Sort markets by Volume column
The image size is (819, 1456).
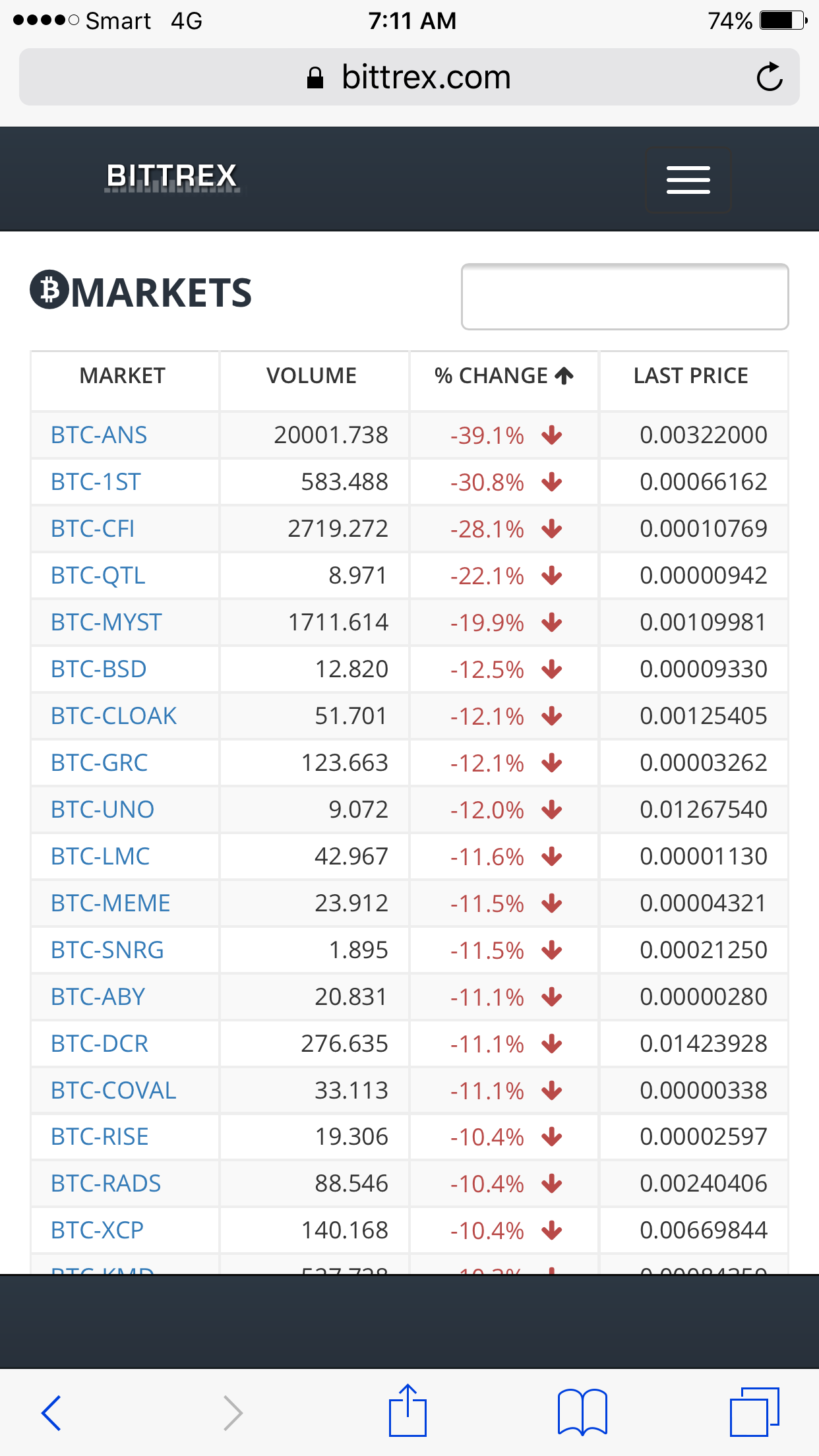[x=311, y=376]
